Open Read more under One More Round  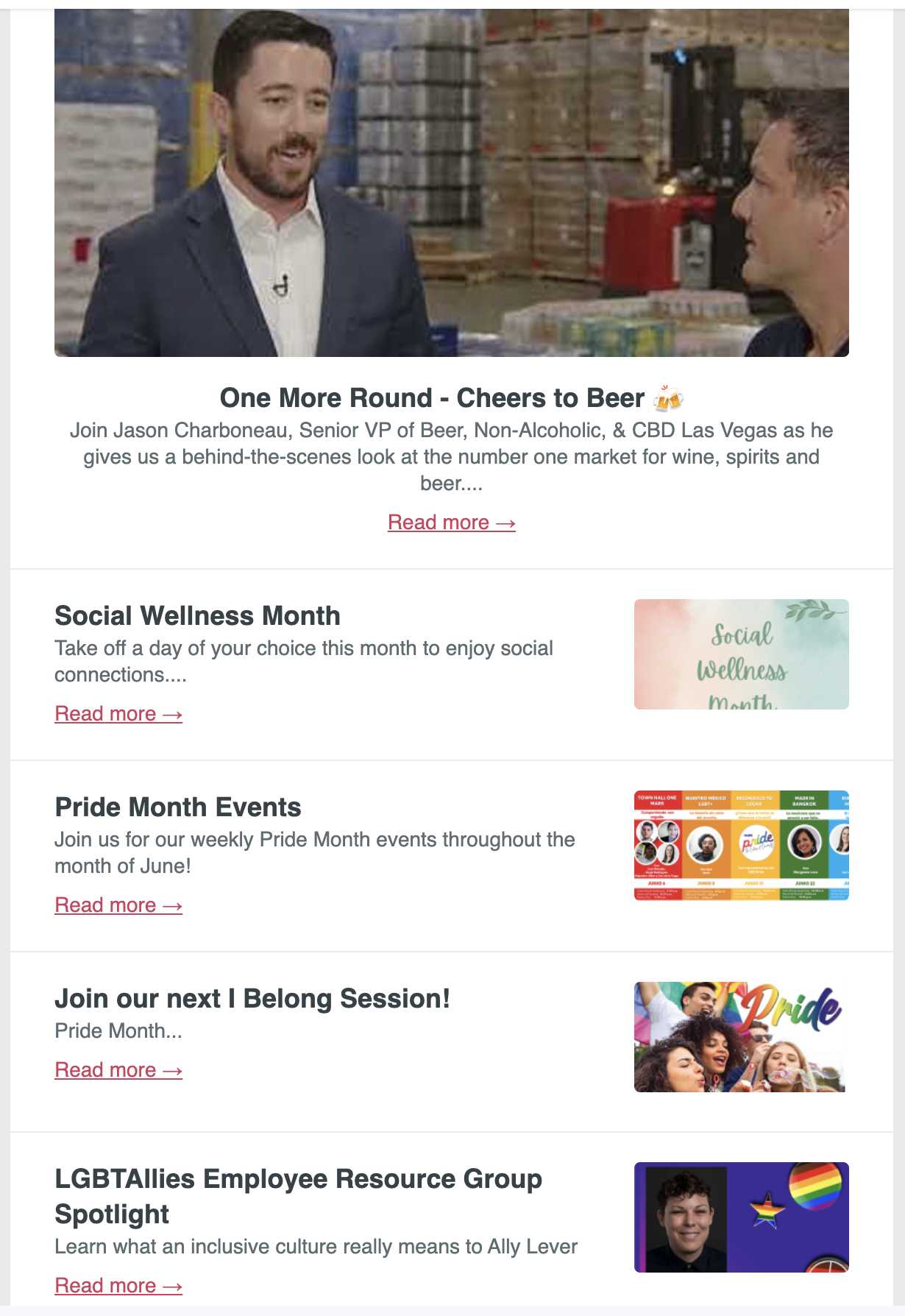(x=451, y=523)
